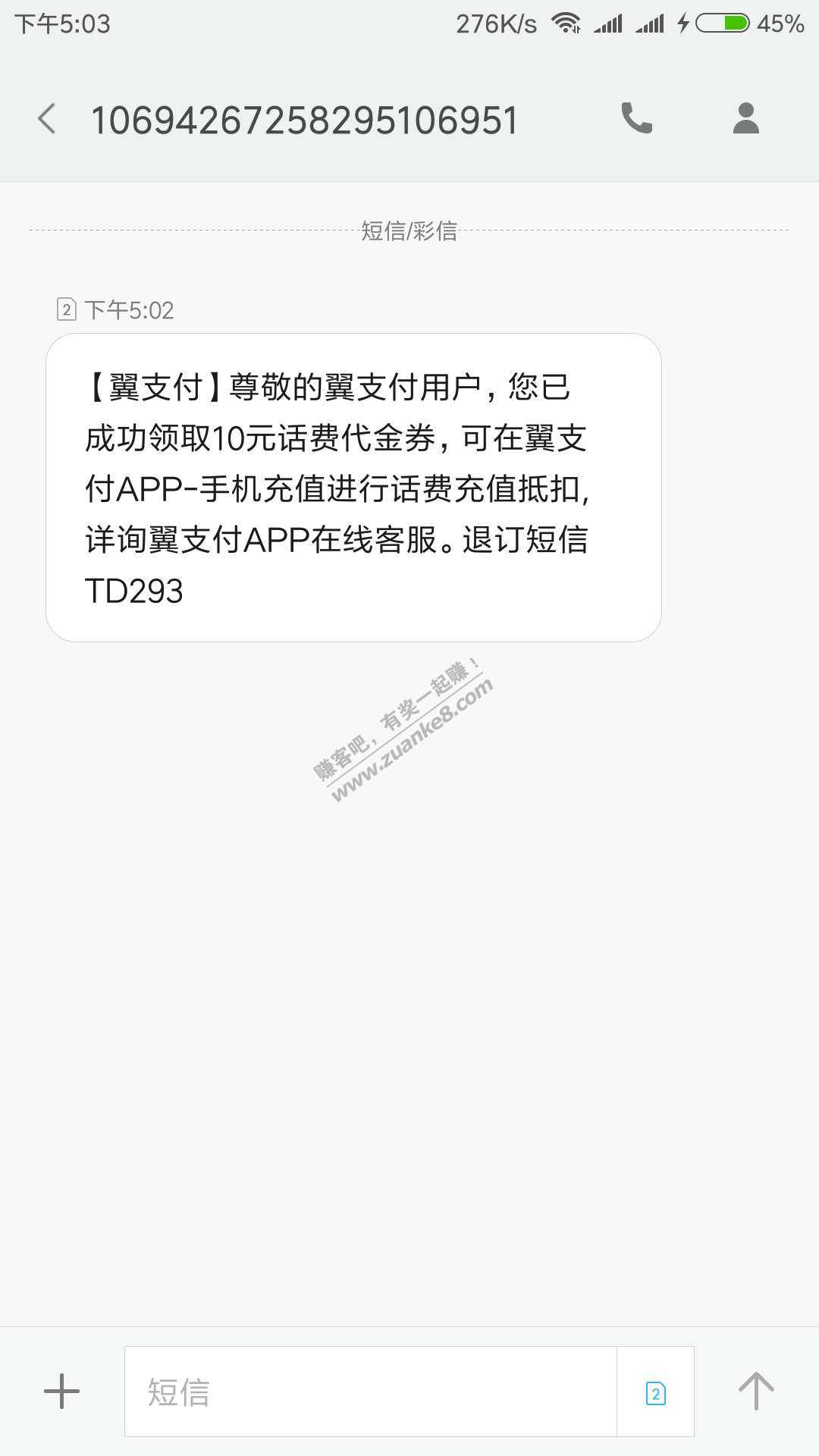Open the plus attachment menu

[61, 1392]
